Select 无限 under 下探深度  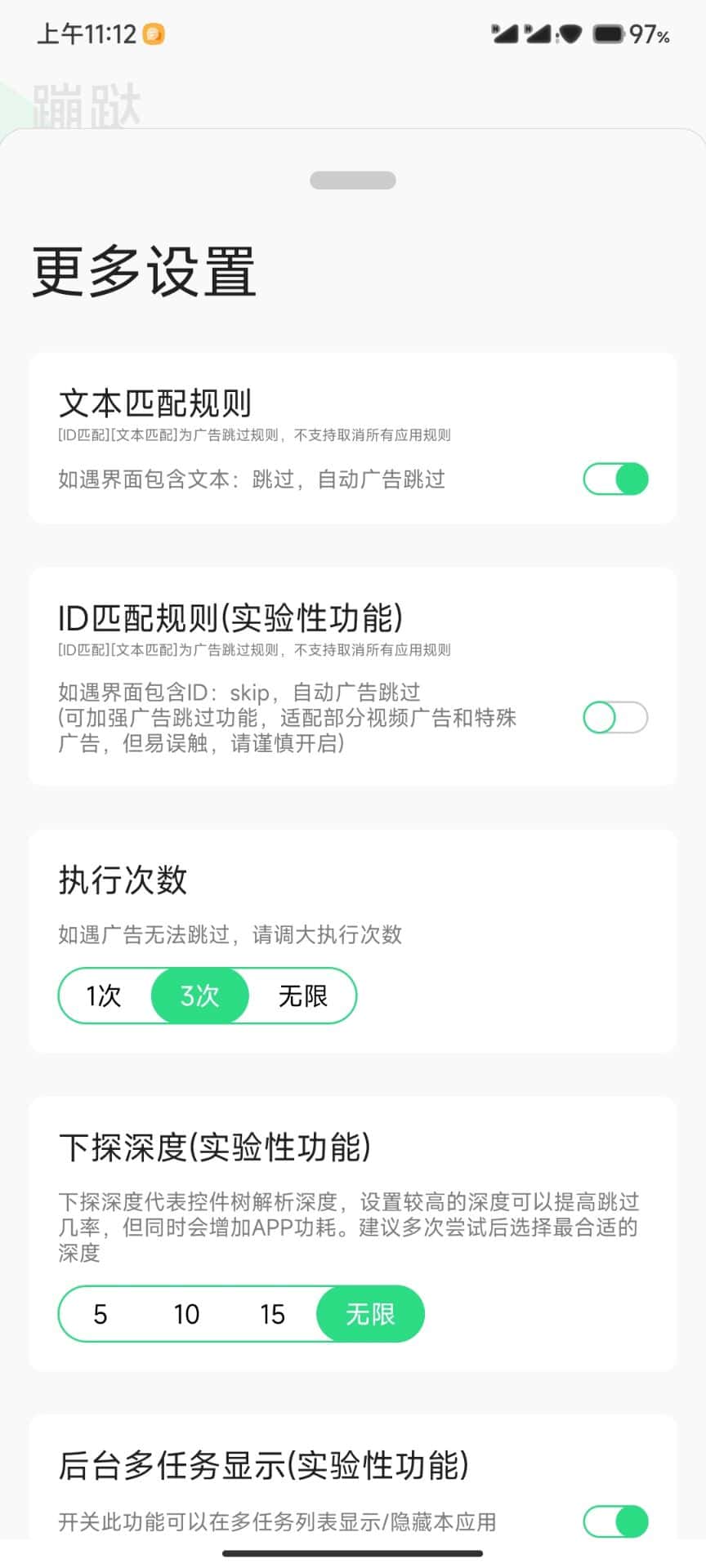(370, 1314)
